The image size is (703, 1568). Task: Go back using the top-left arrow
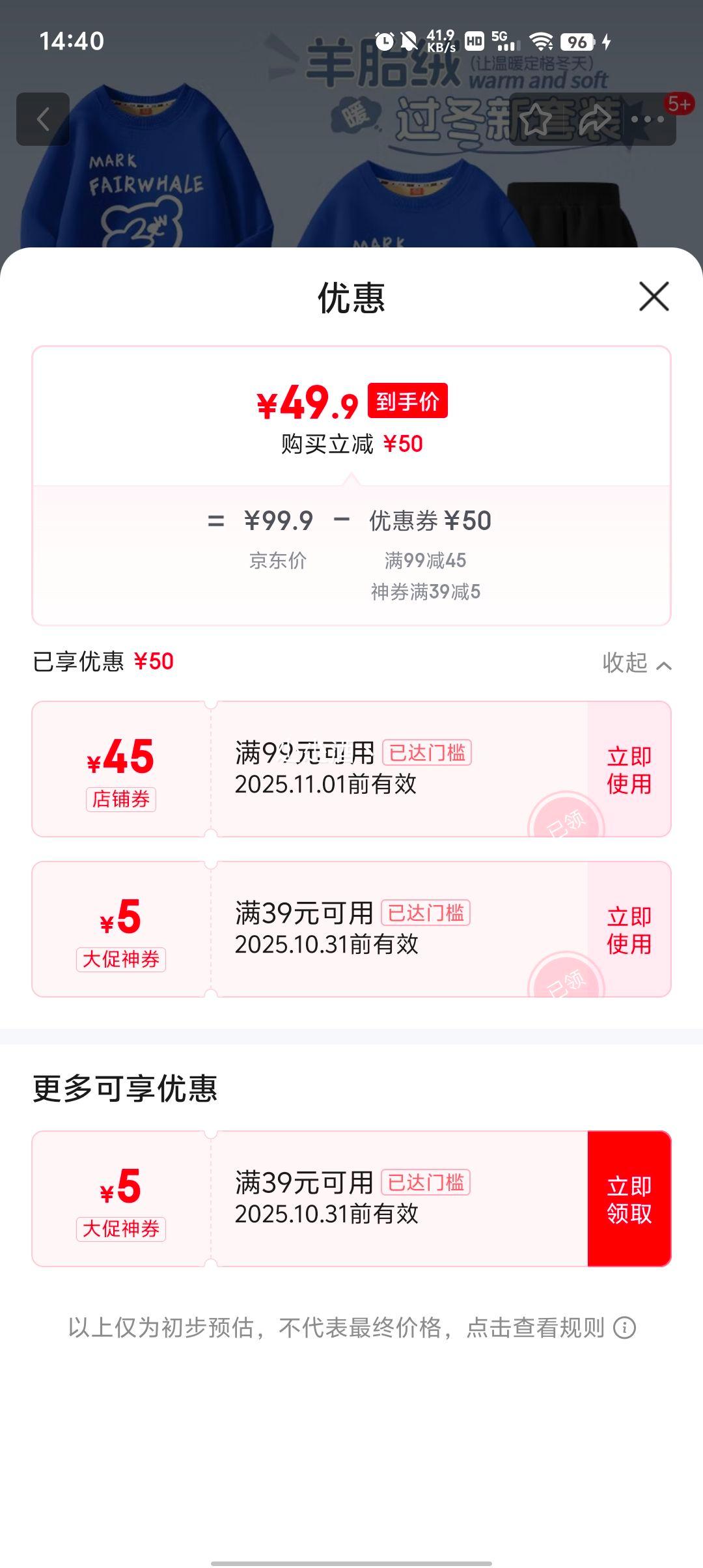tap(43, 119)
